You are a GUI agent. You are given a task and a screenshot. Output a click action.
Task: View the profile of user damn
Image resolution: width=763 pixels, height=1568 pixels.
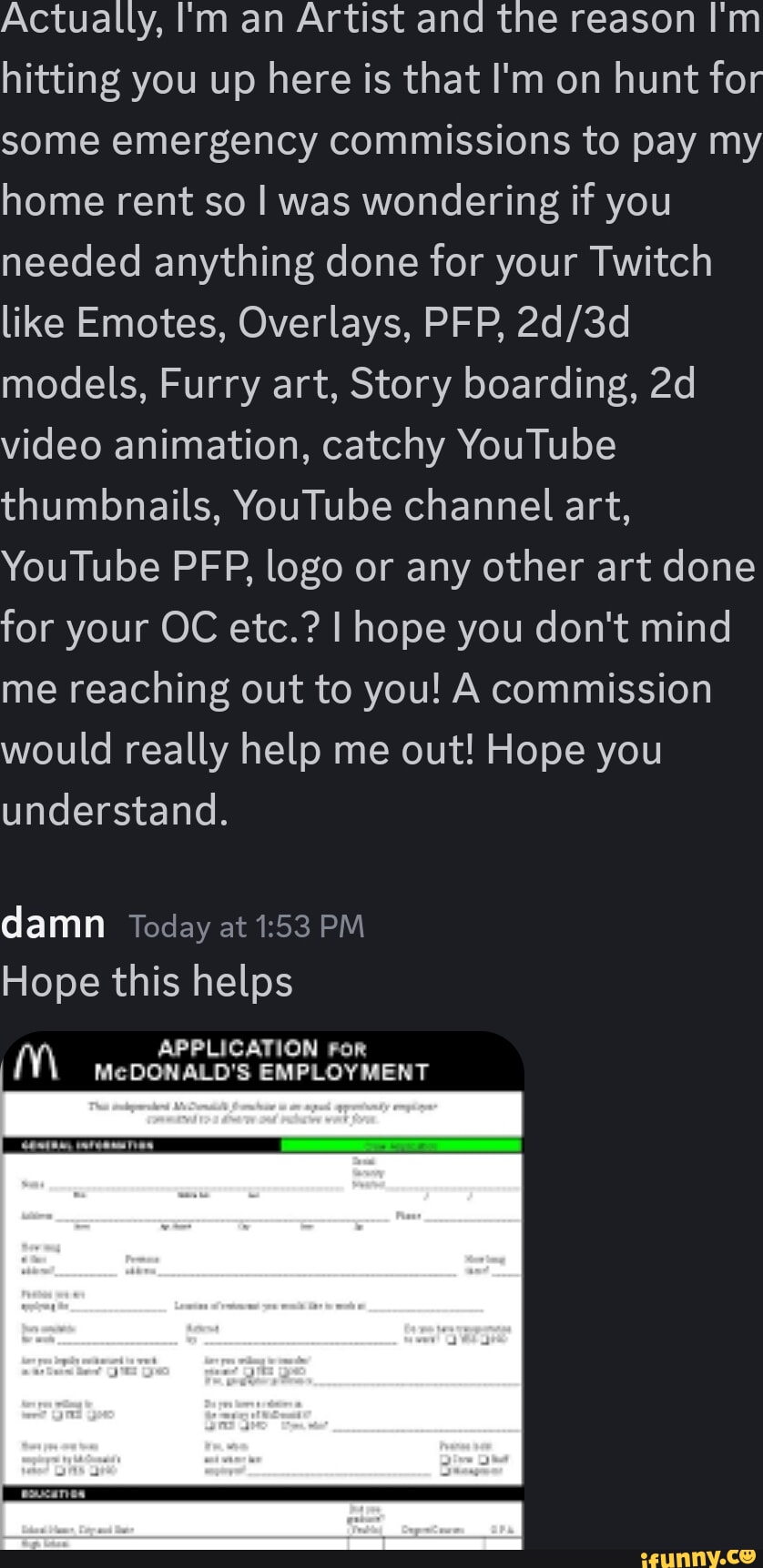[54, 925]
